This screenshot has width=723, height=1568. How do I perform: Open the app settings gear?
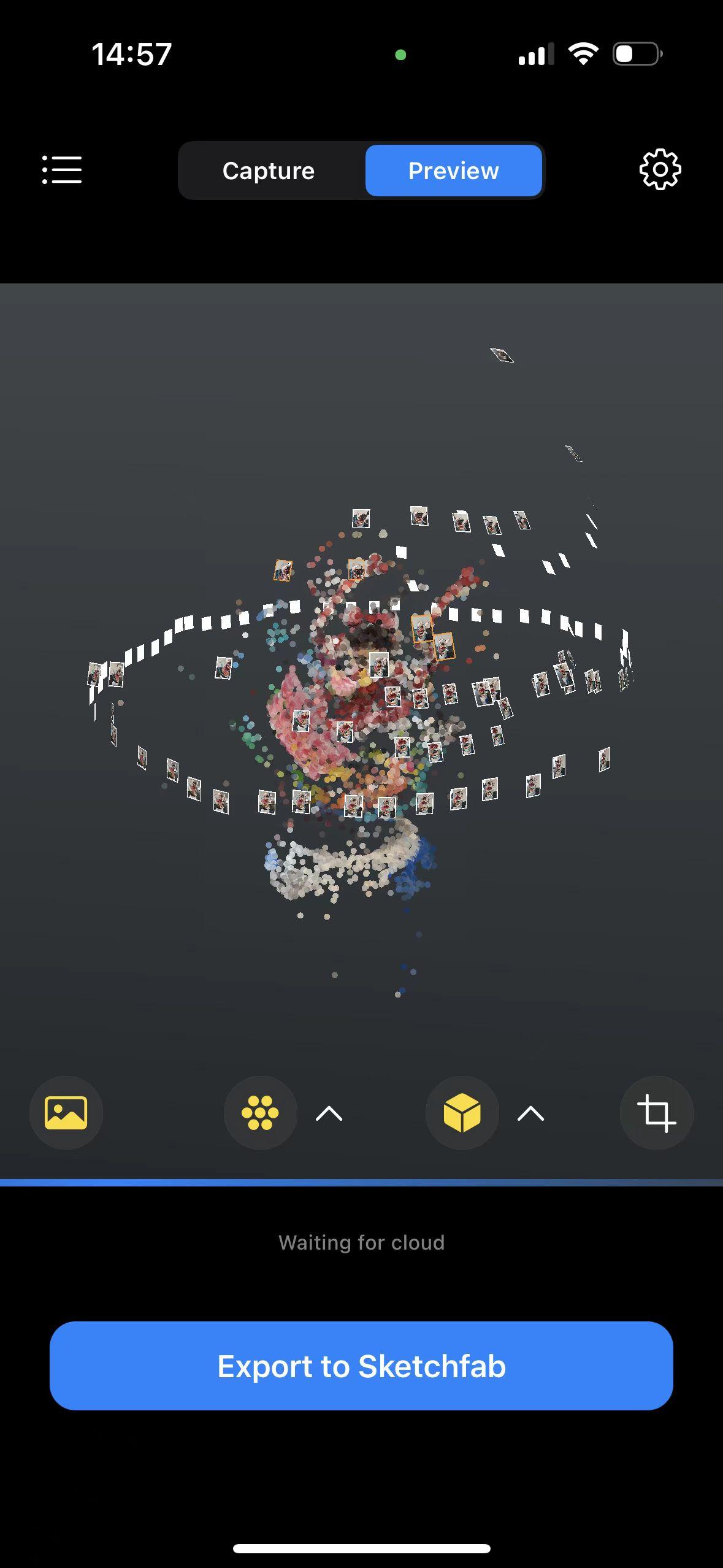pos(660,170)
